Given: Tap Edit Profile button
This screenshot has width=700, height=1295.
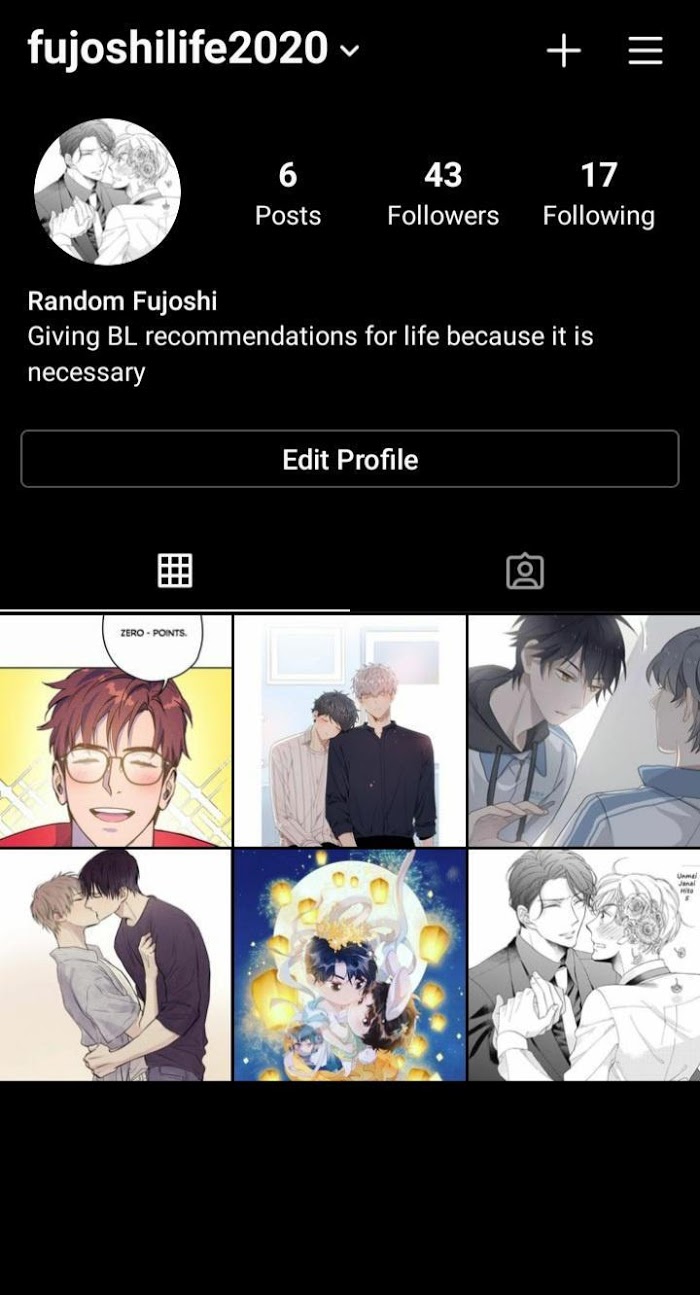Looking at the screenshot, I should (350, 459).
